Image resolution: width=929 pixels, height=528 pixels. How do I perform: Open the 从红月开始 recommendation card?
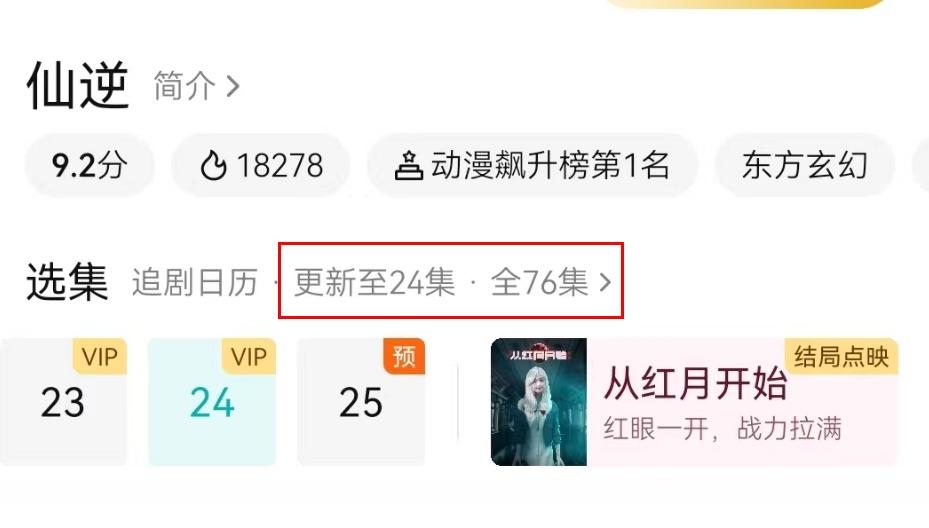click(694, 402)
